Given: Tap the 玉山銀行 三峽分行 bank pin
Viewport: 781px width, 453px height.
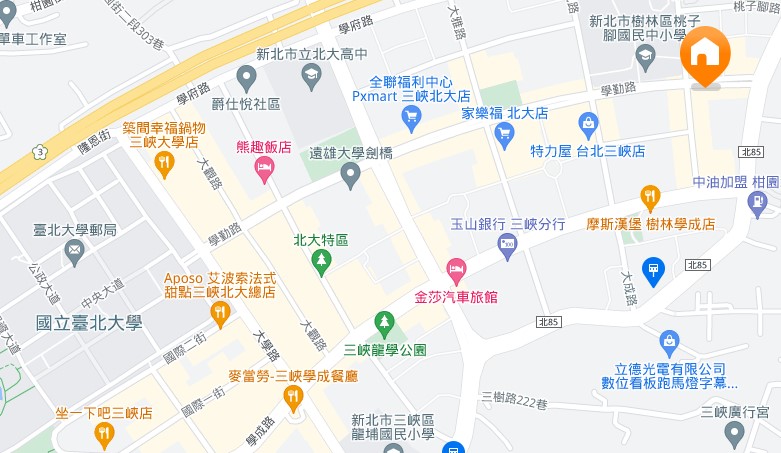Looking at the screenshot, I should click(x=508, y=245).
